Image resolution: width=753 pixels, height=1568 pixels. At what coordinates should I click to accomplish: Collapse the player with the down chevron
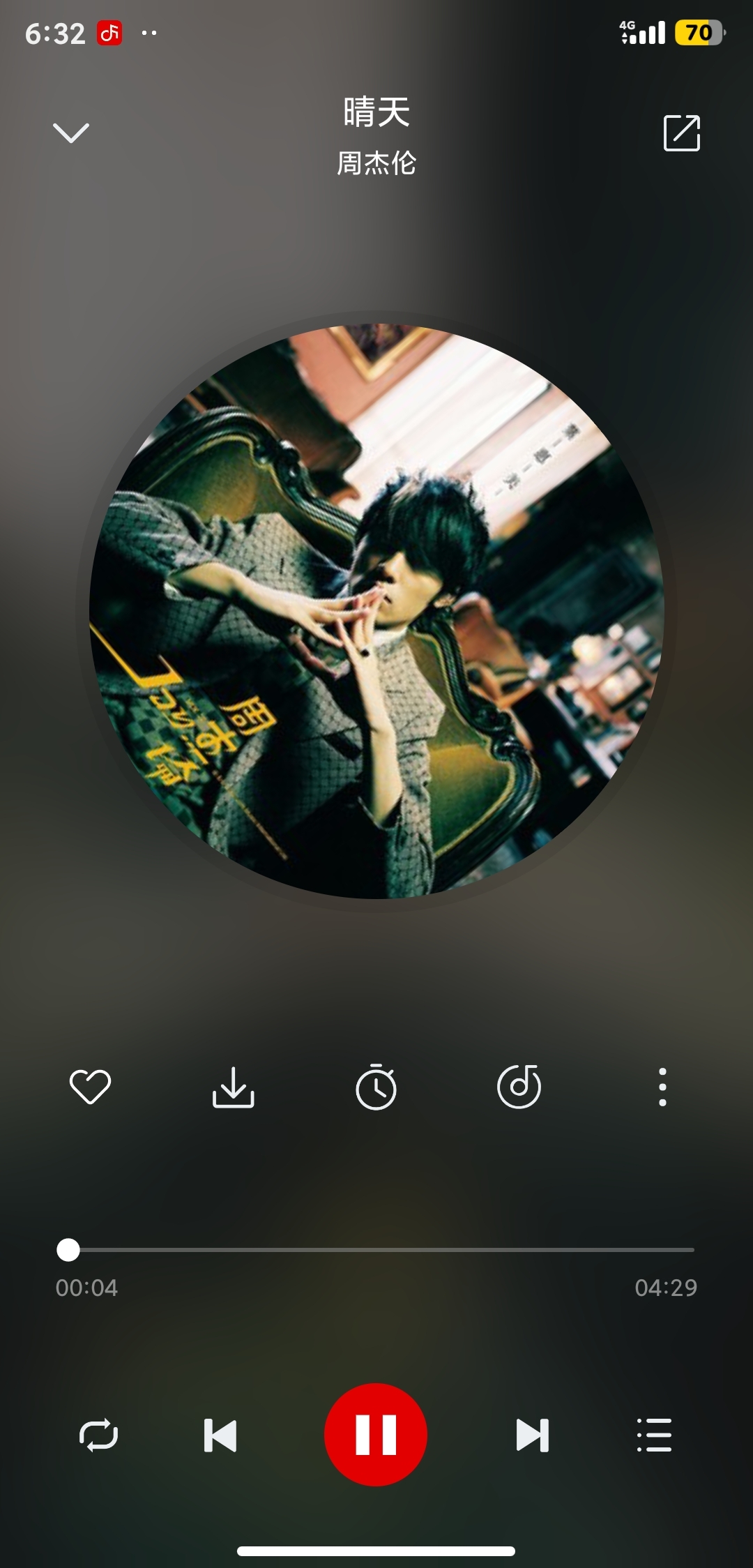[x=71, y=133]
